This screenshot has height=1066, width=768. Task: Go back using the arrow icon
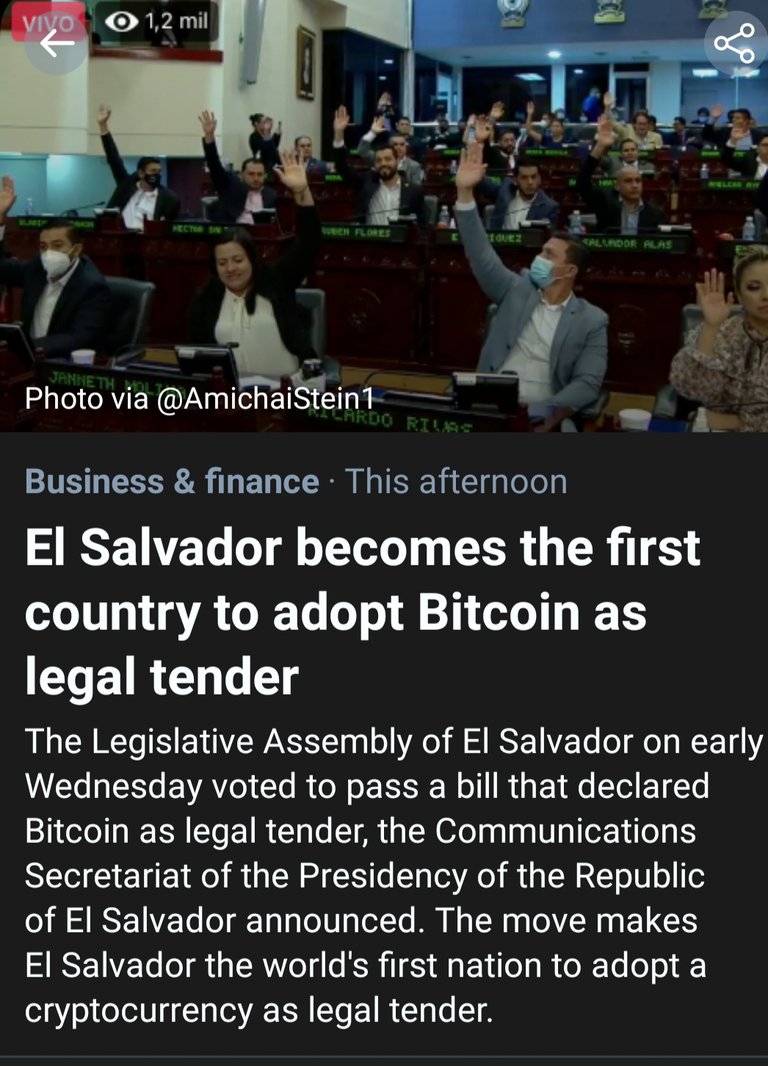(x=56, y=43)
